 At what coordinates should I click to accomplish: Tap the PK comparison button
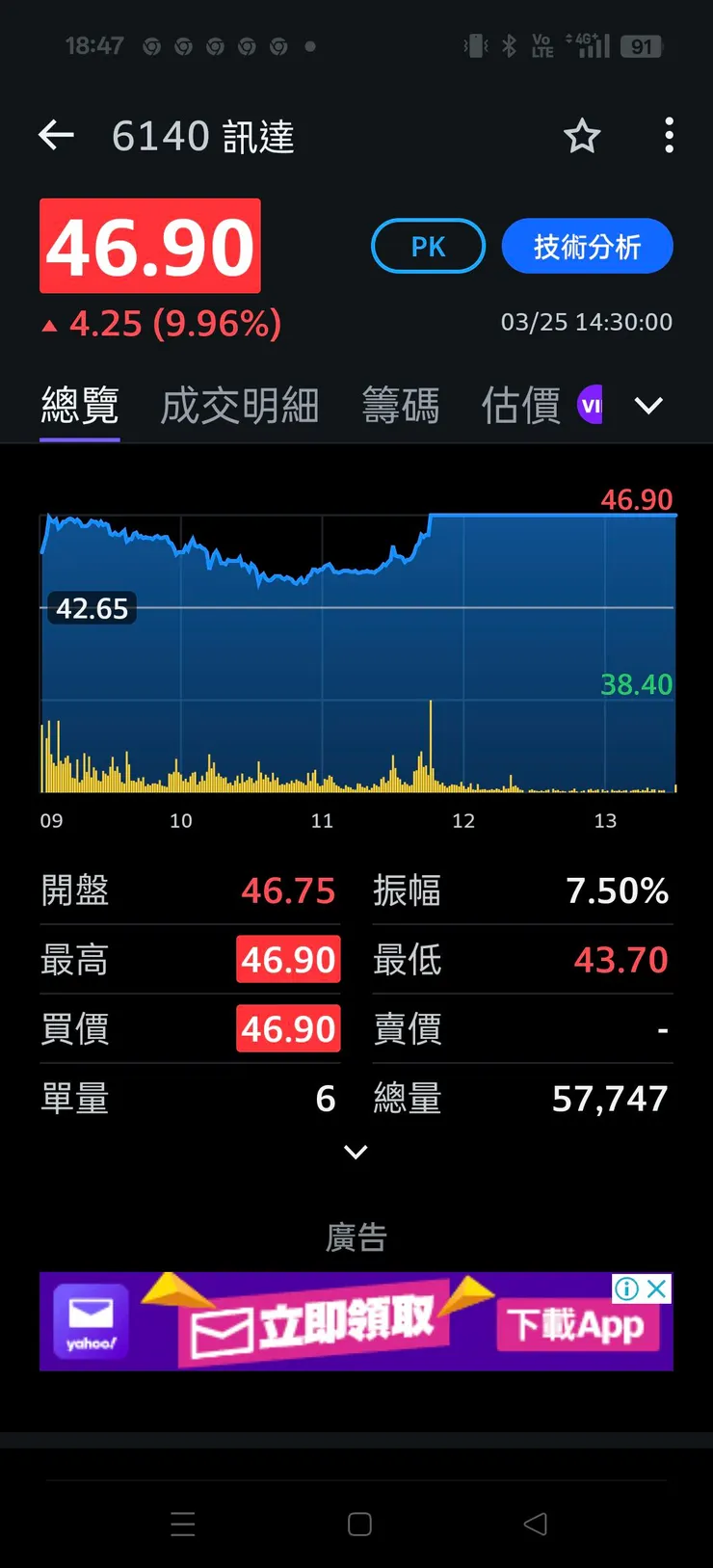click(427, 246)
